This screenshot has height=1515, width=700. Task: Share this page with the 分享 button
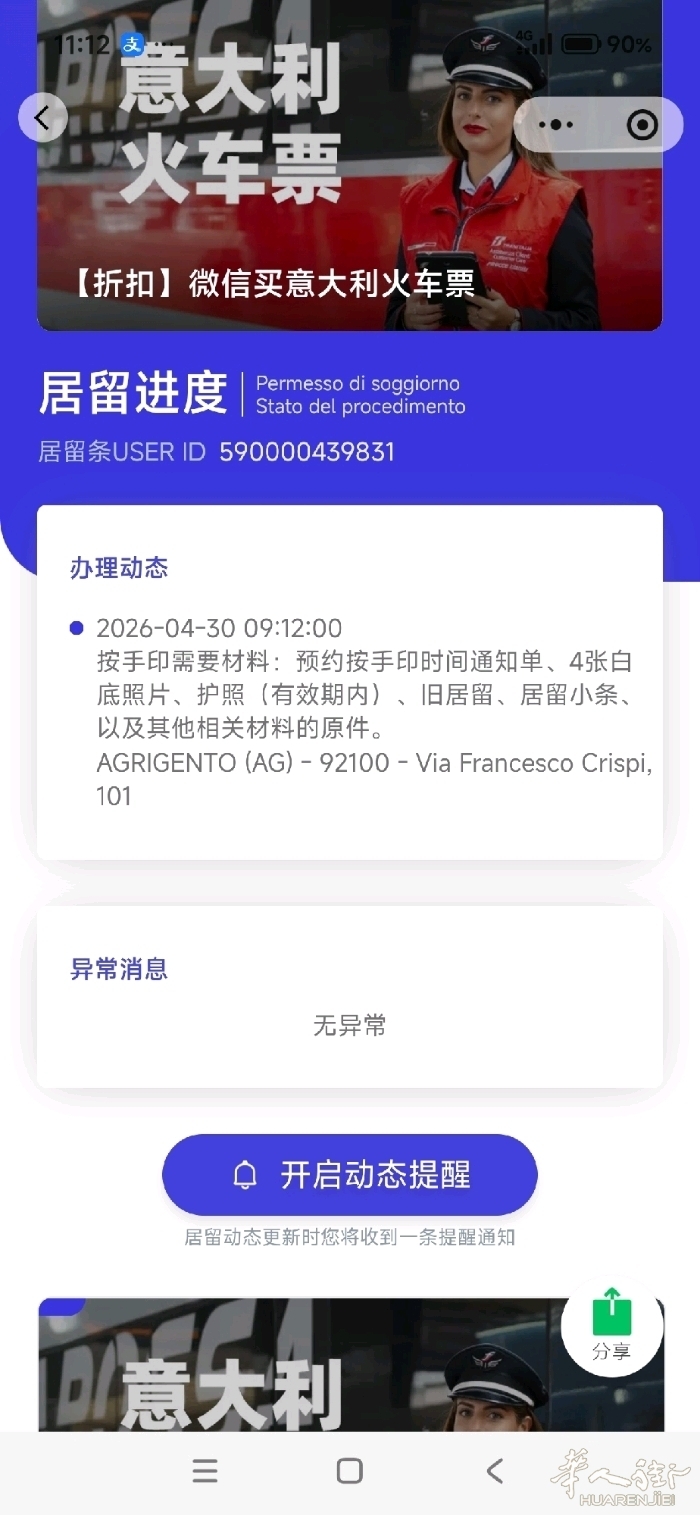tap(611, 1326)
